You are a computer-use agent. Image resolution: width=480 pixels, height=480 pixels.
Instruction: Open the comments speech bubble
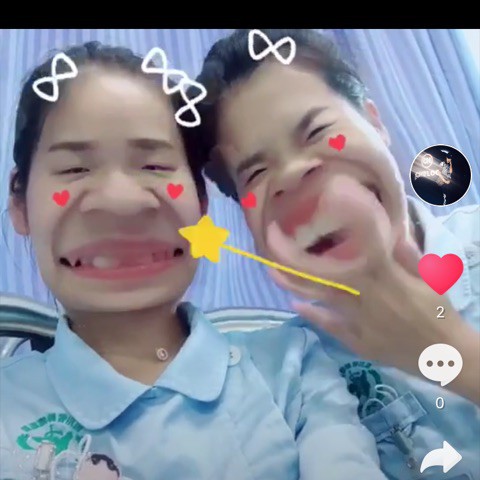coord(440,365)
